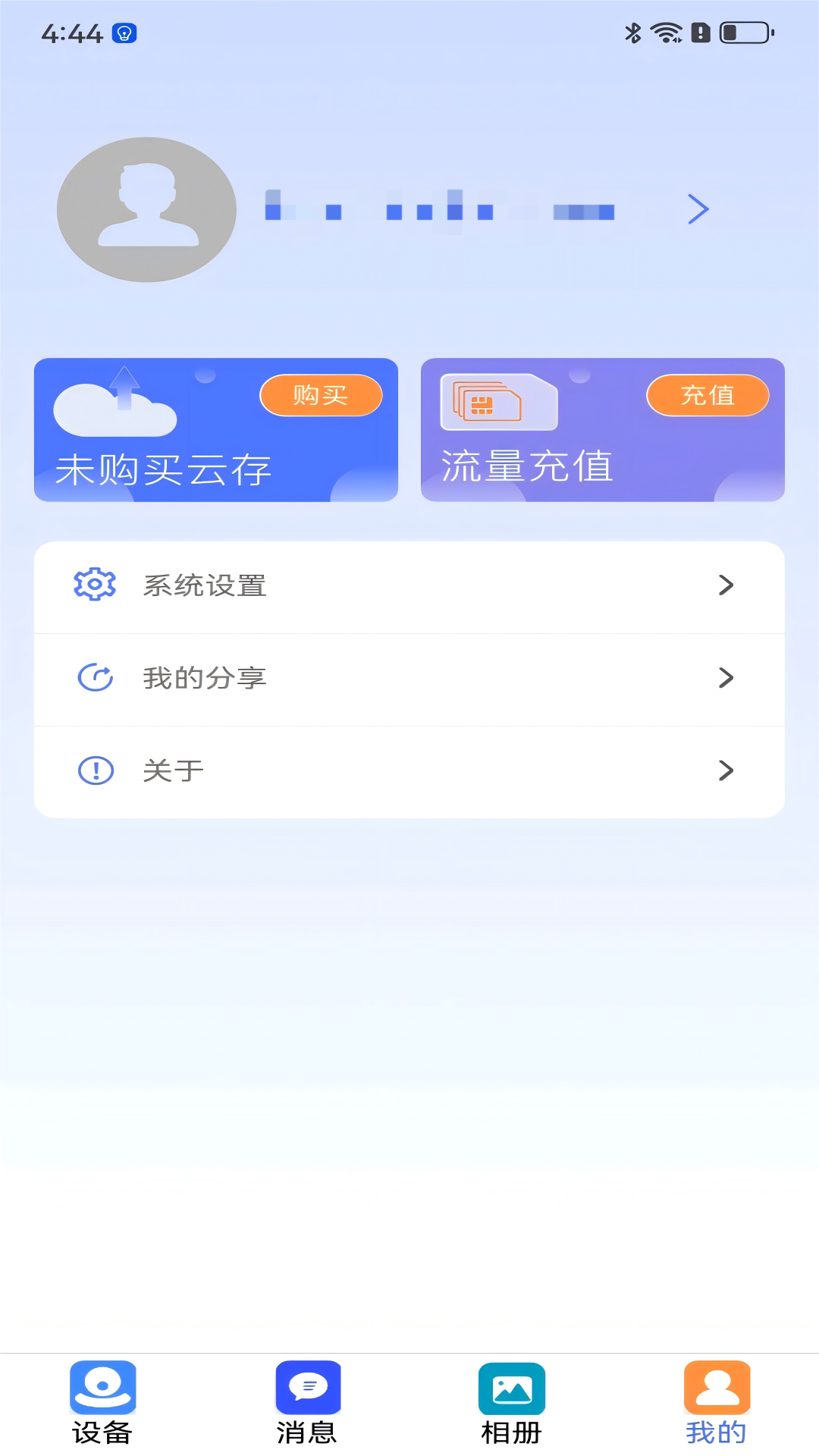Expand 我的分享 with its chevron
The image size is (819, 1456).
727,677
